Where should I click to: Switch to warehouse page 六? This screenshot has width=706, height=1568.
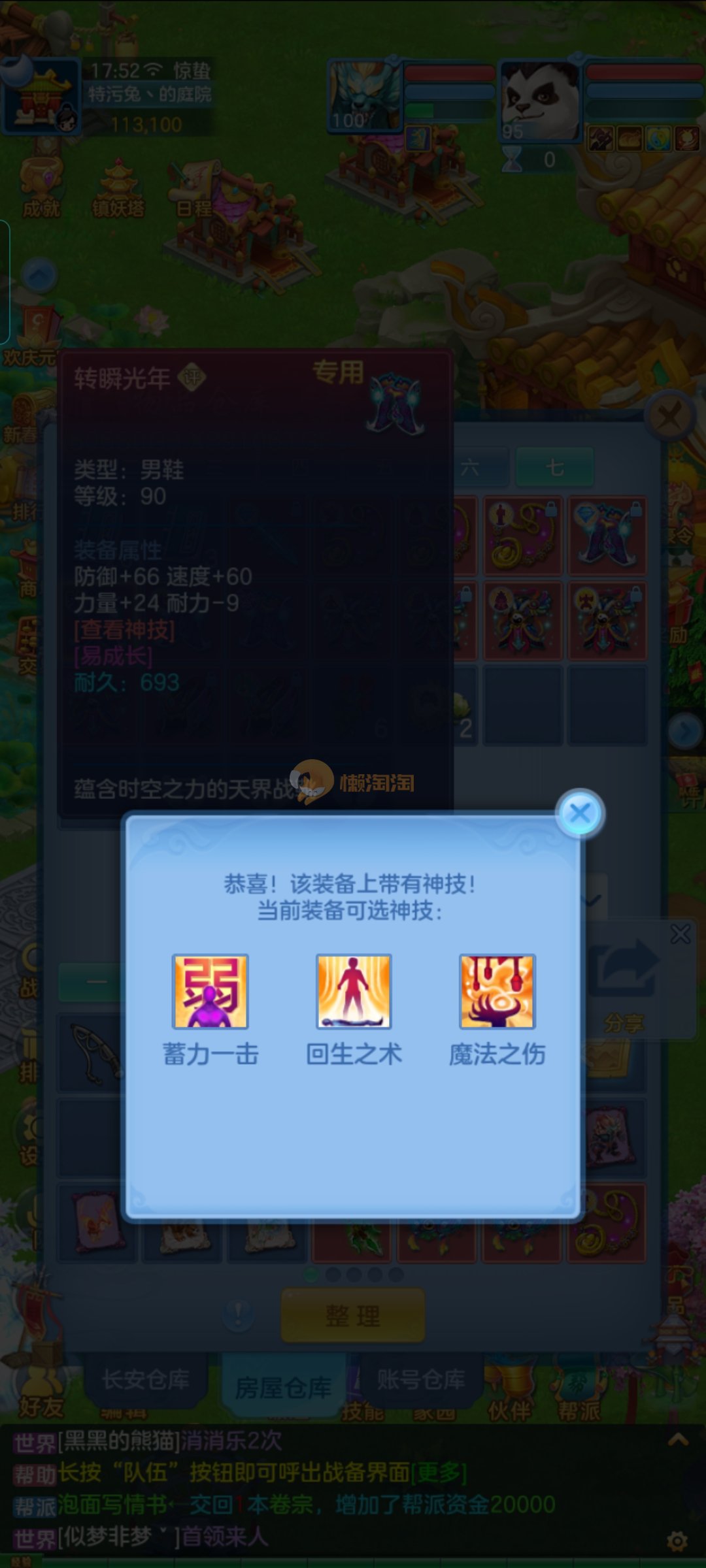click(x=471, y=468)
